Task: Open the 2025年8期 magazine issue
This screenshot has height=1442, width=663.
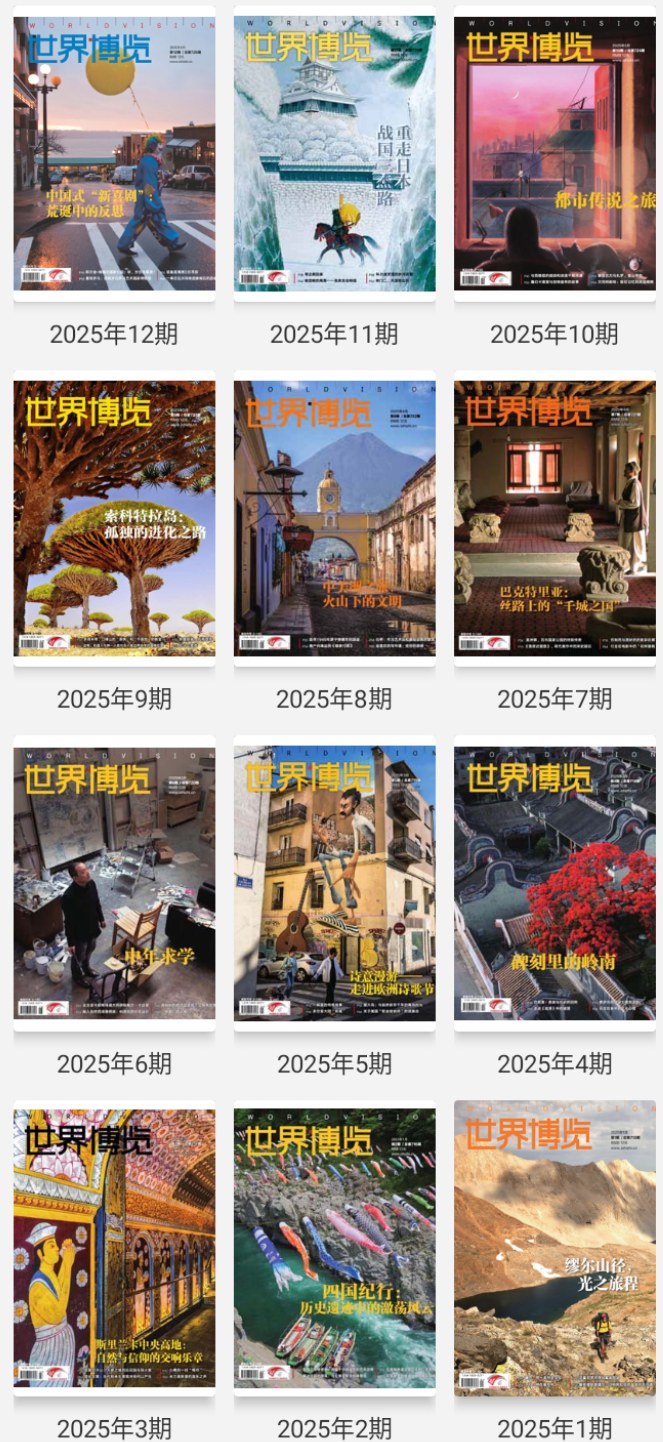Action: click(x=334, y=518)
